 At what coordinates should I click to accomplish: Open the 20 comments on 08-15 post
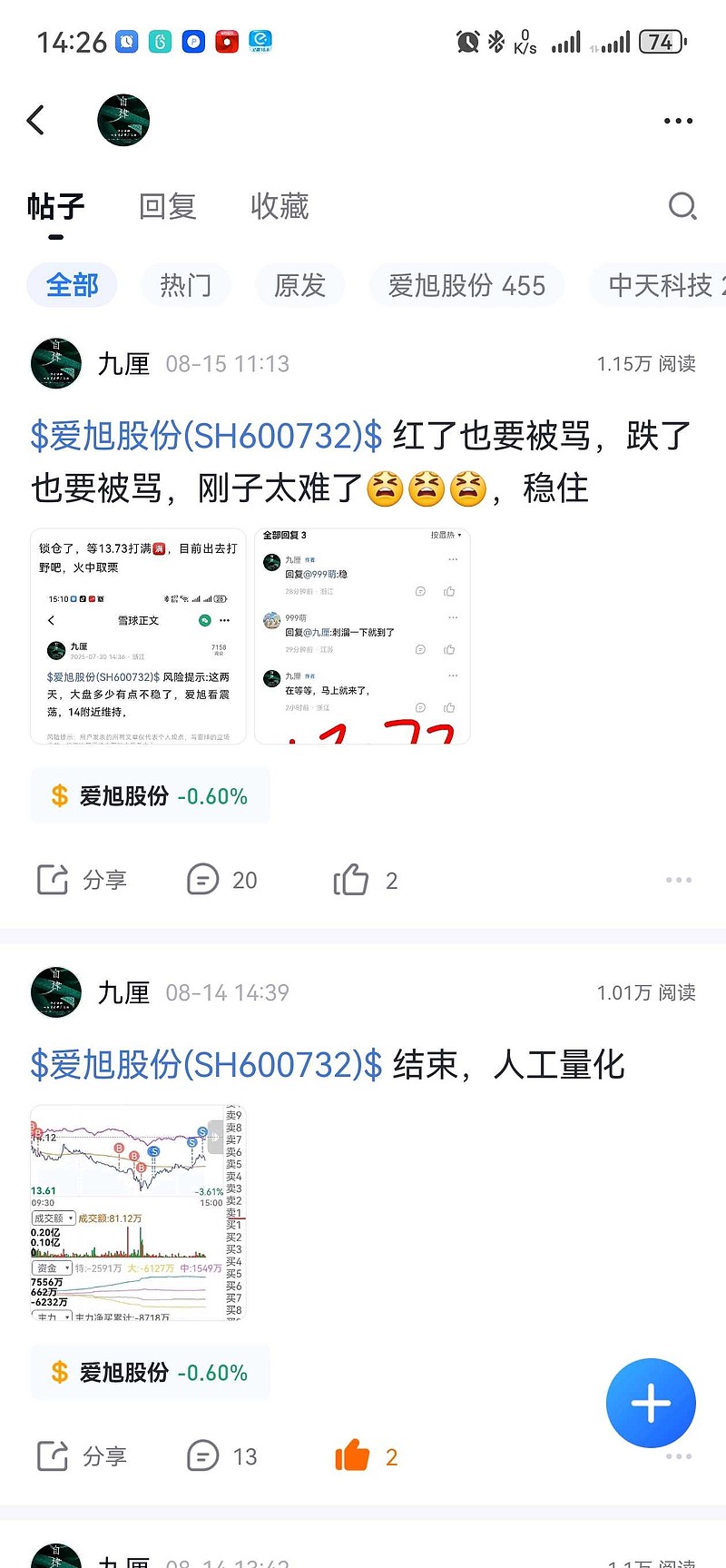tap(222, 880)
